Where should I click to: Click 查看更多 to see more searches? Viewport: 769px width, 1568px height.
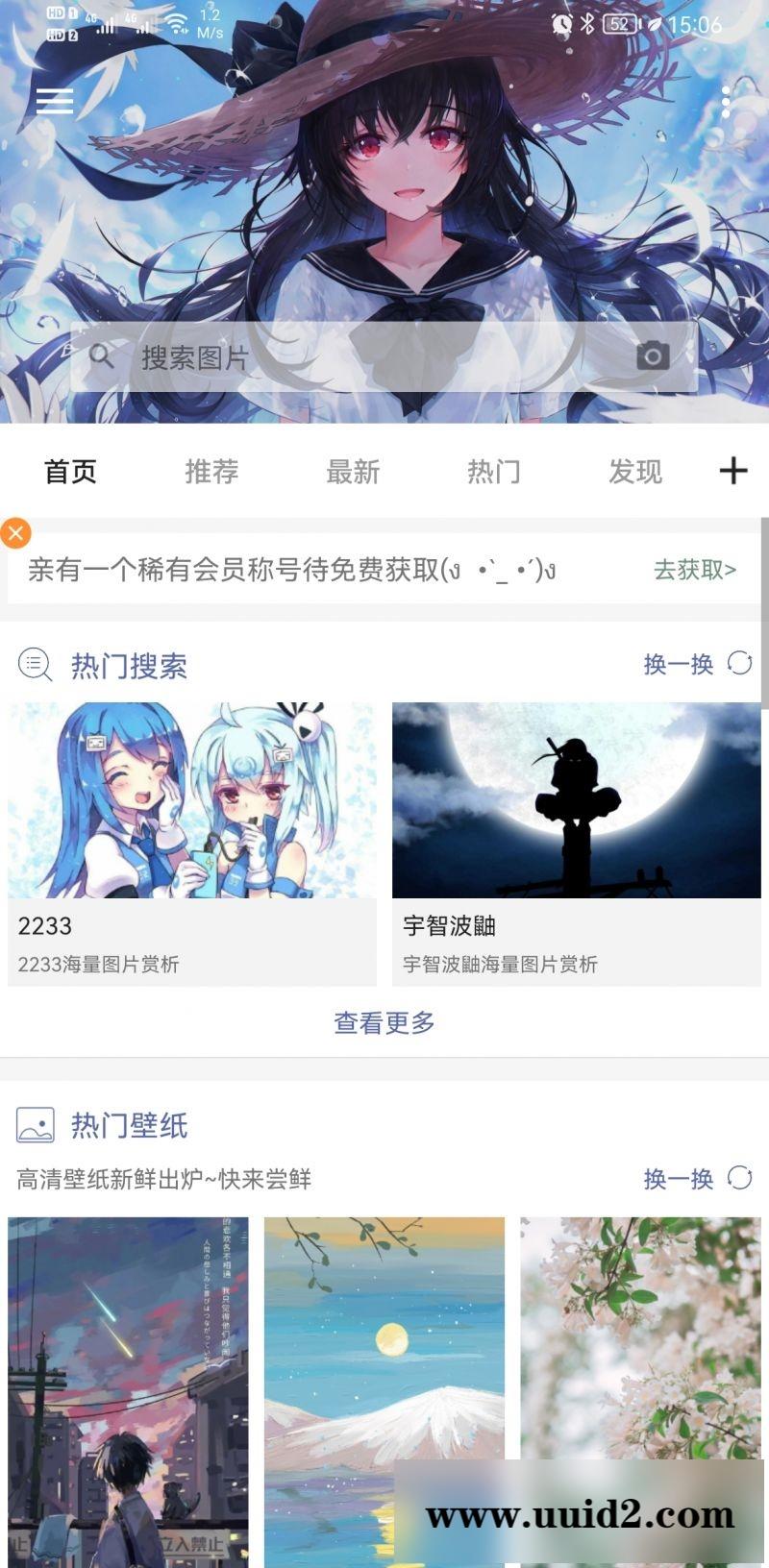[384, 1023]
